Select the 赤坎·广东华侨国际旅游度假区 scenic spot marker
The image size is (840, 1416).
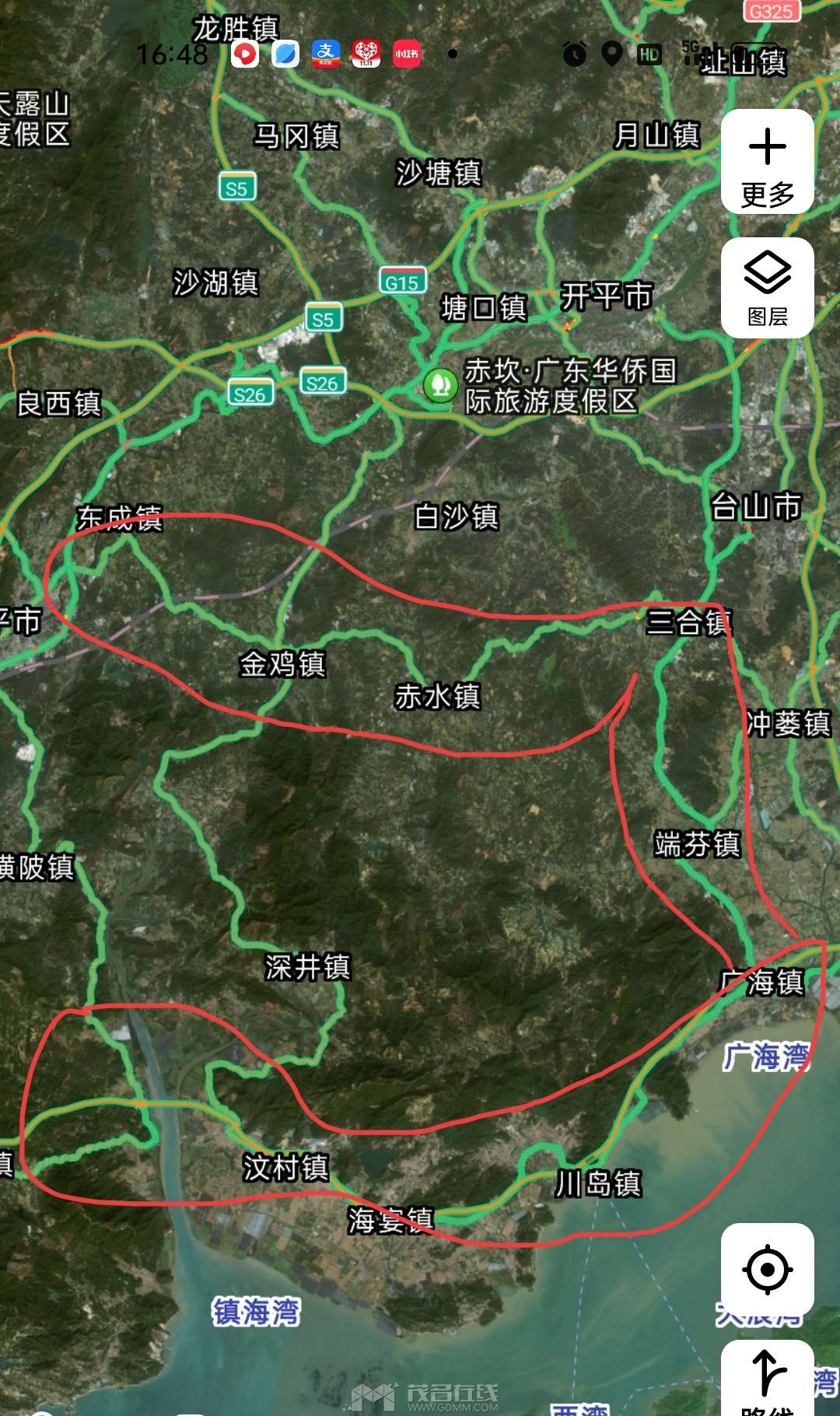click(x=440, y=385)
